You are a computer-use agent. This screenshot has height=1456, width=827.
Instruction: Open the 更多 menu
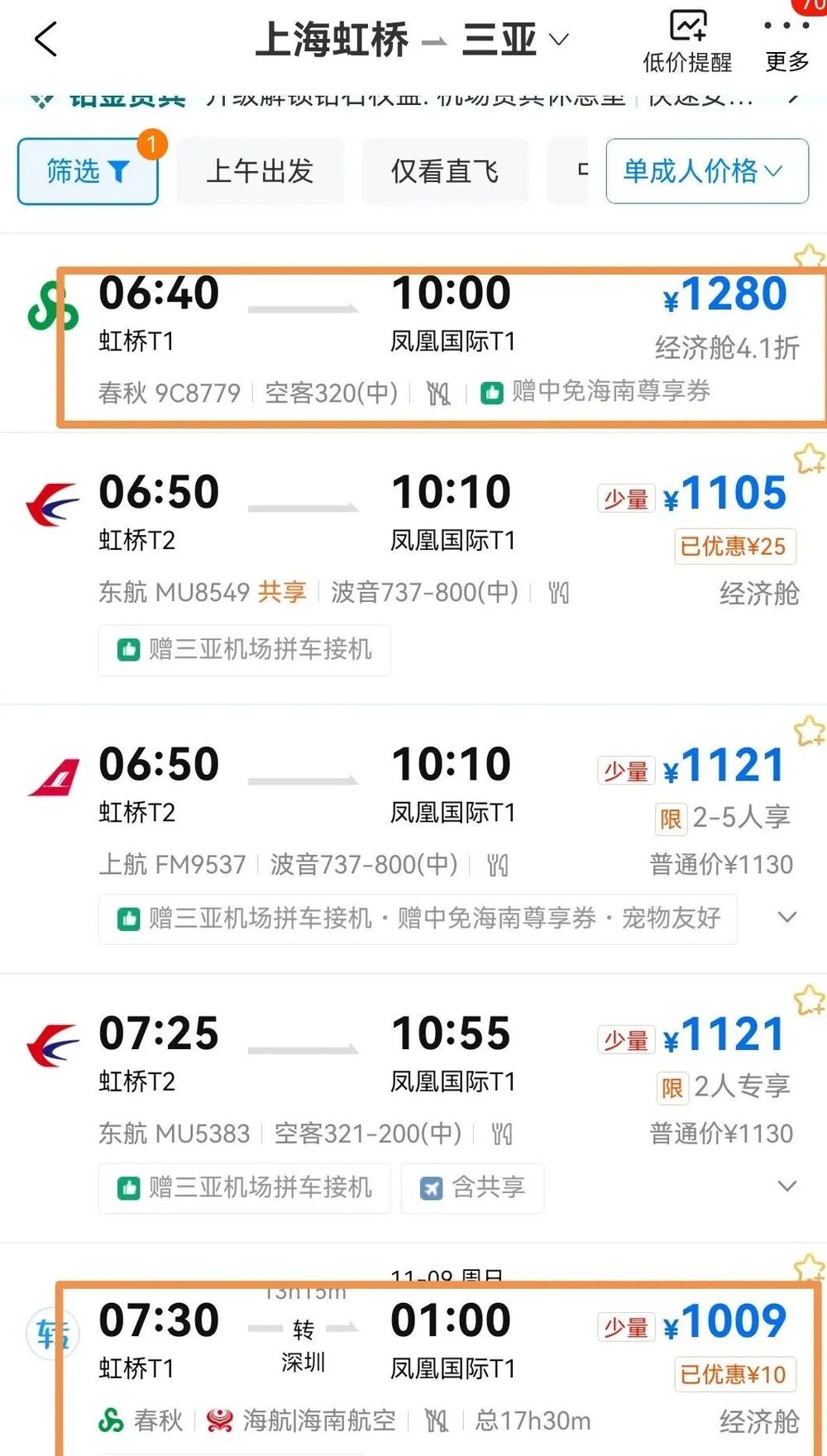(x=786, y=41)
